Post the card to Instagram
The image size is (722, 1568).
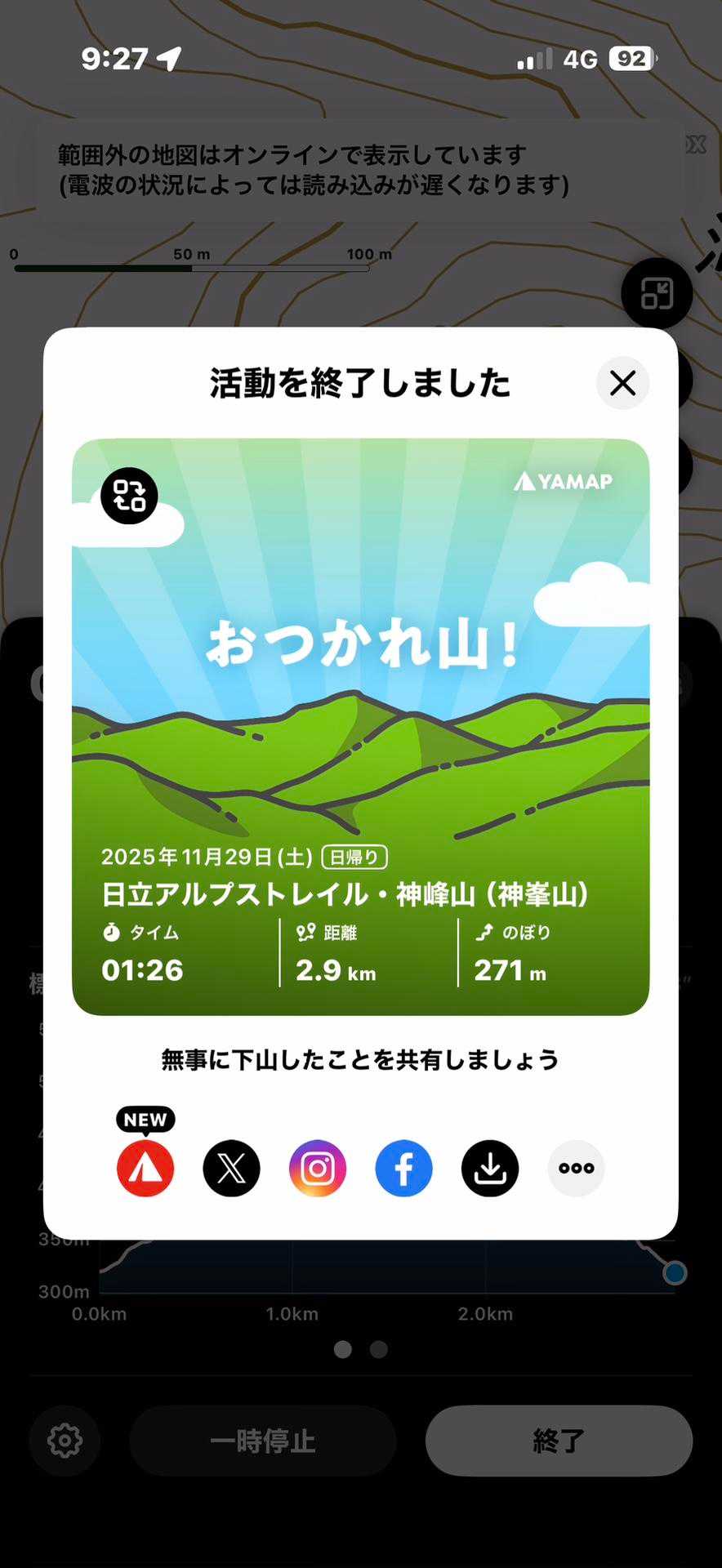tap(318, 1168)
